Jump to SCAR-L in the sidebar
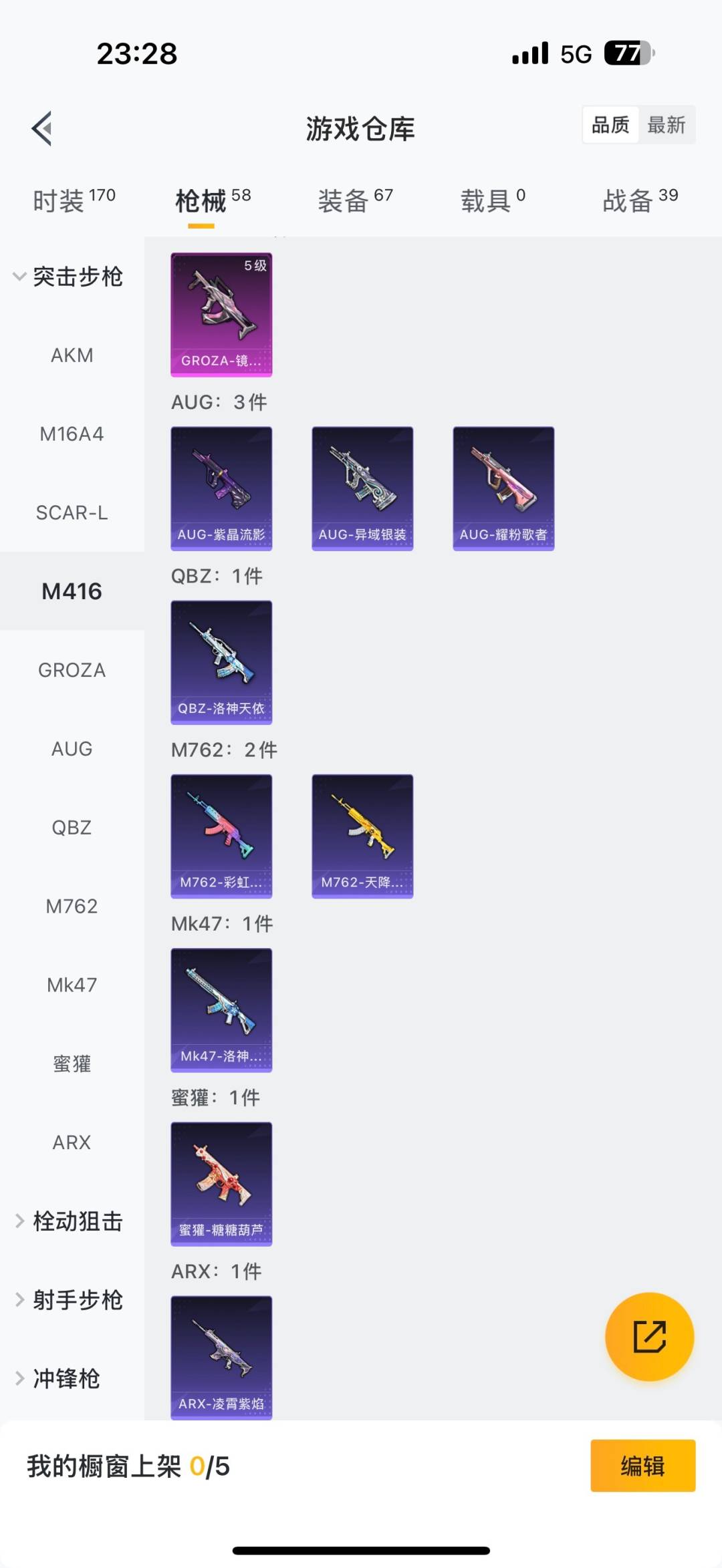 [72, 513]
